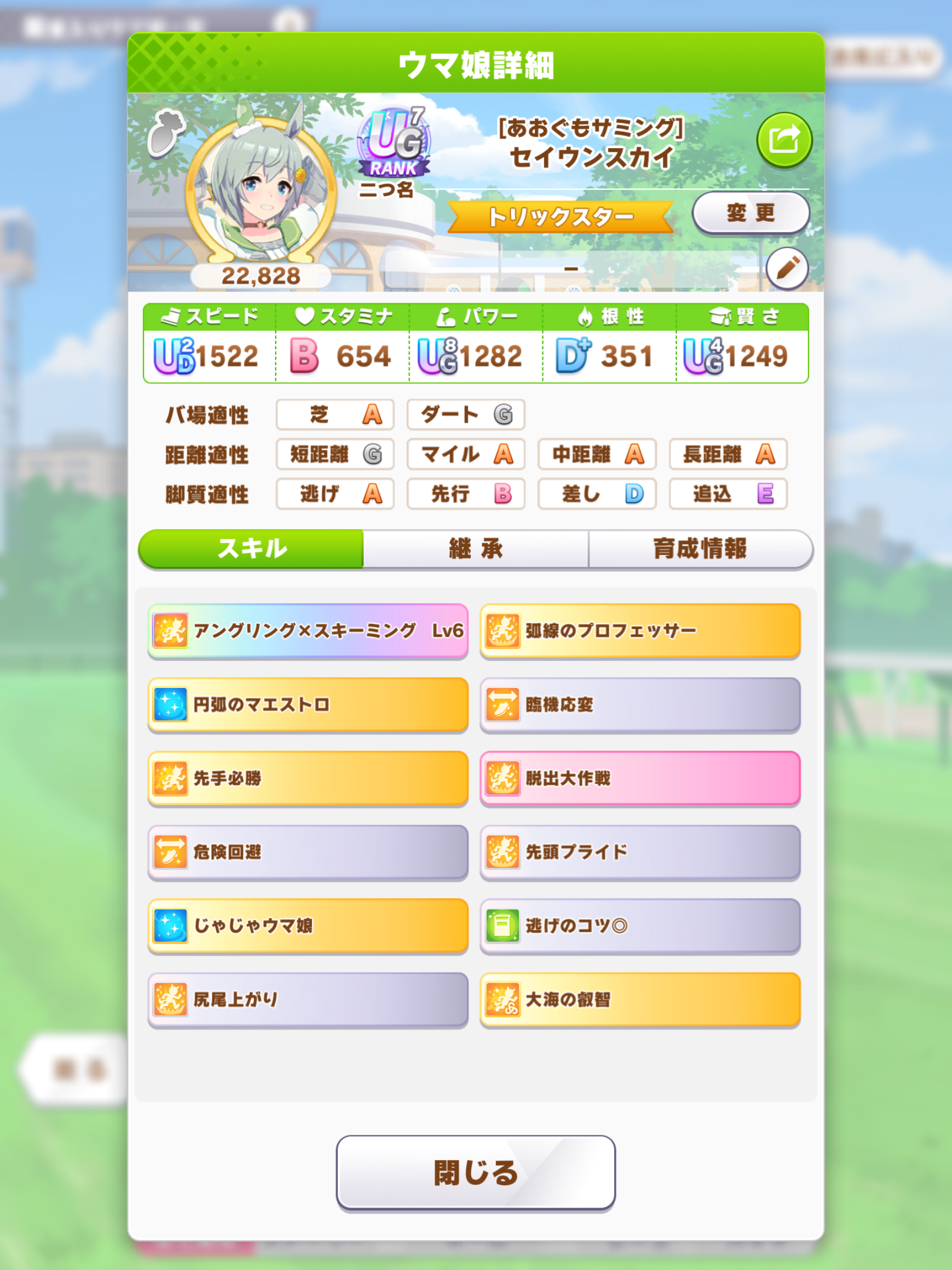The image size is (952, 1270).
Task: Open the 円弧のマエストロ skill
Action: coord(308,704)
